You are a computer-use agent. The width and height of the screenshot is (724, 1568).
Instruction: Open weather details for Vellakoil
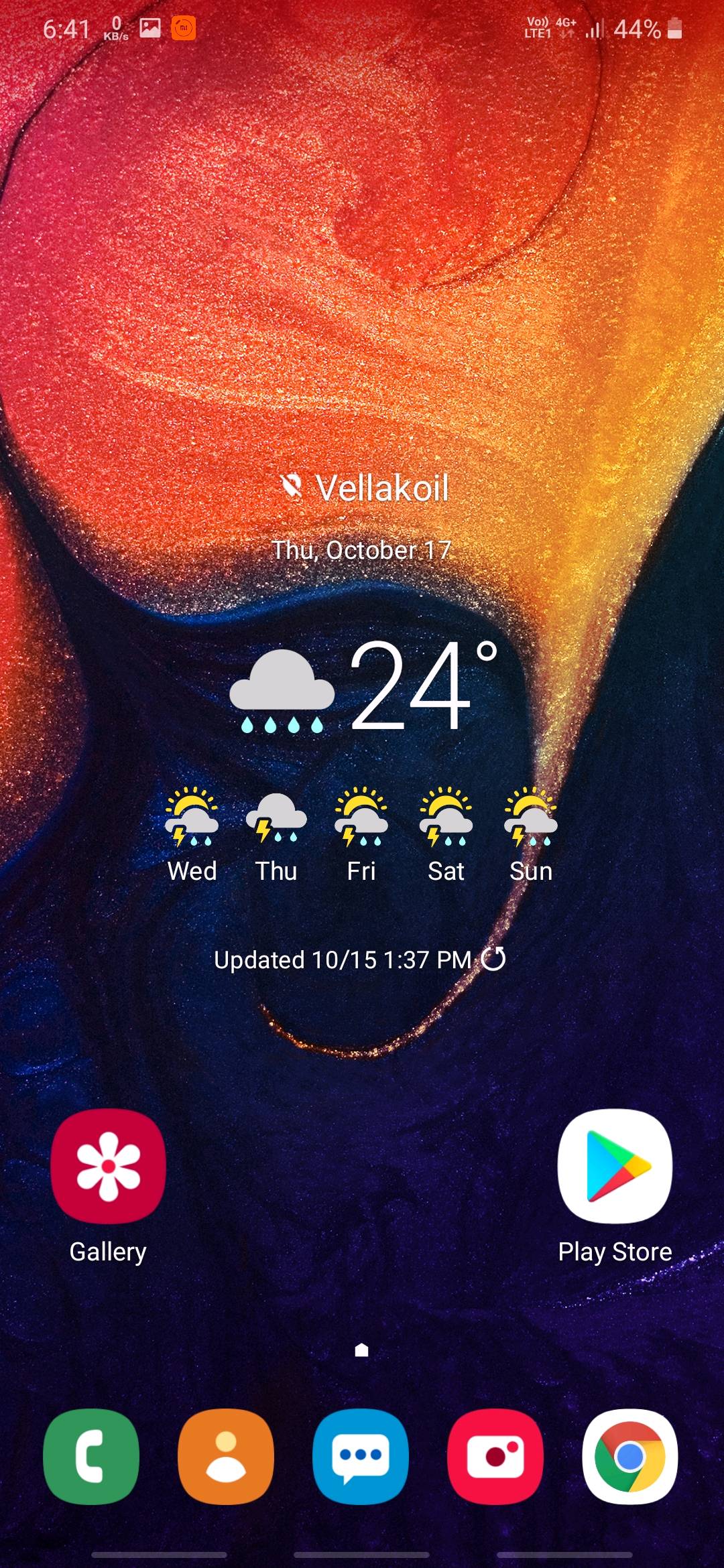pyautogui.click(x=381, y=488)
